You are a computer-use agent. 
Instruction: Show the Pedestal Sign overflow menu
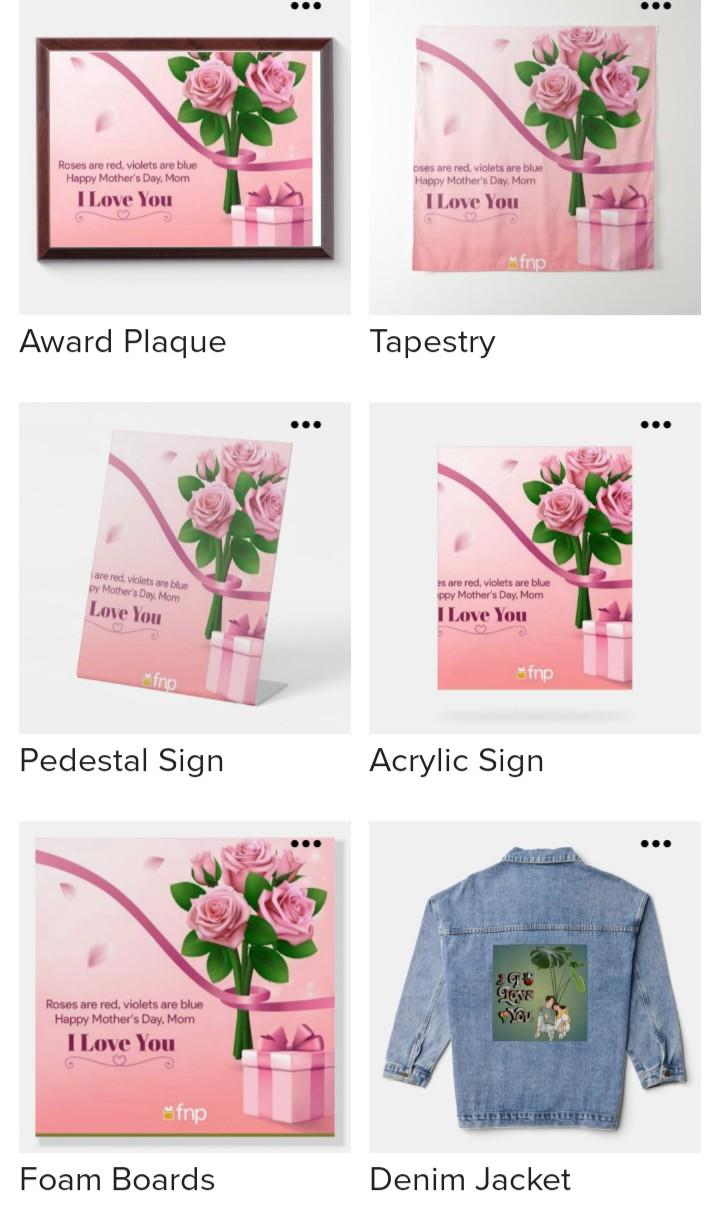coord(306,424)
